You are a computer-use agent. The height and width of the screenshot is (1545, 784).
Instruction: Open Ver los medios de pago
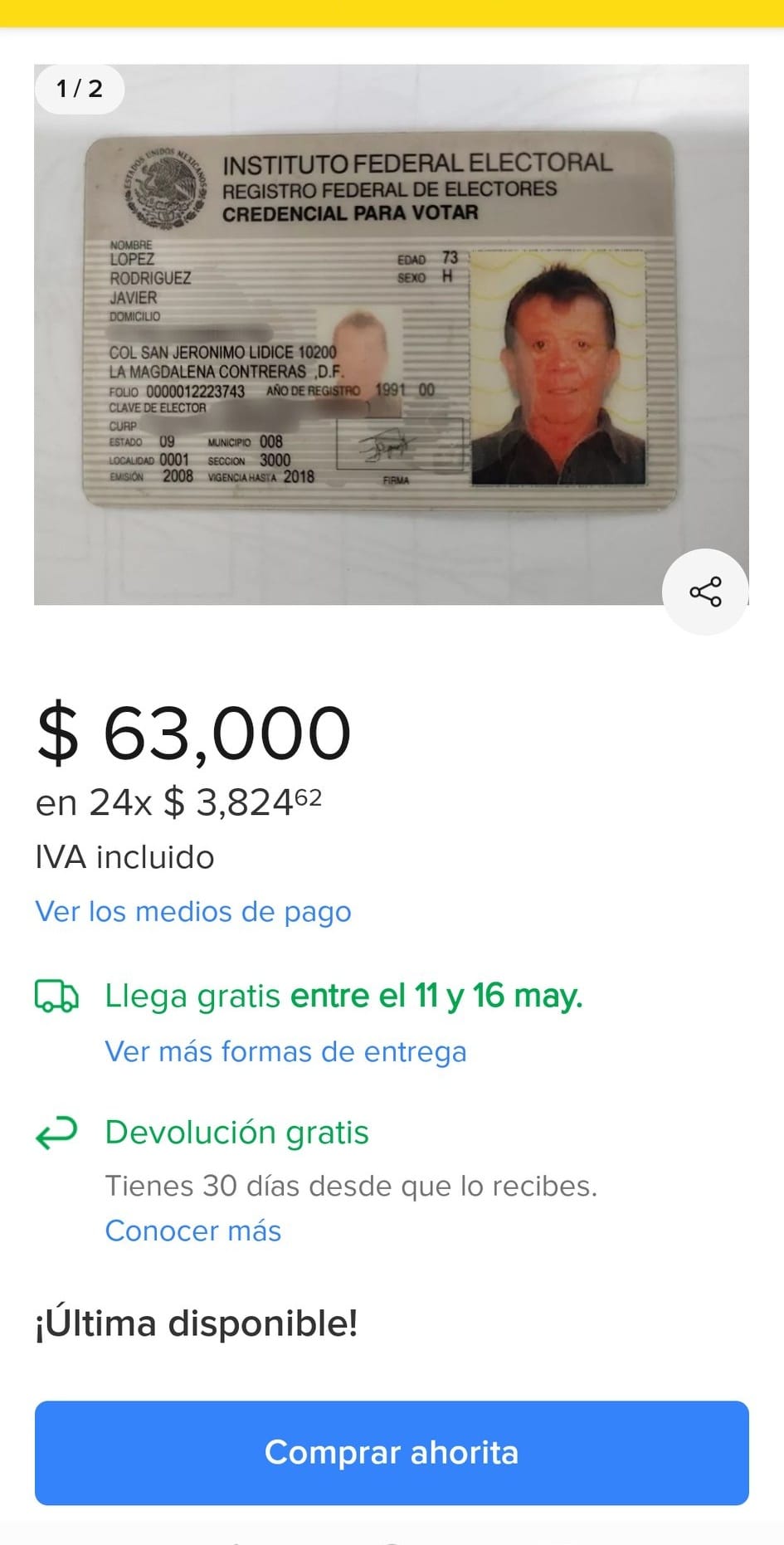click(x=193, y=911)
